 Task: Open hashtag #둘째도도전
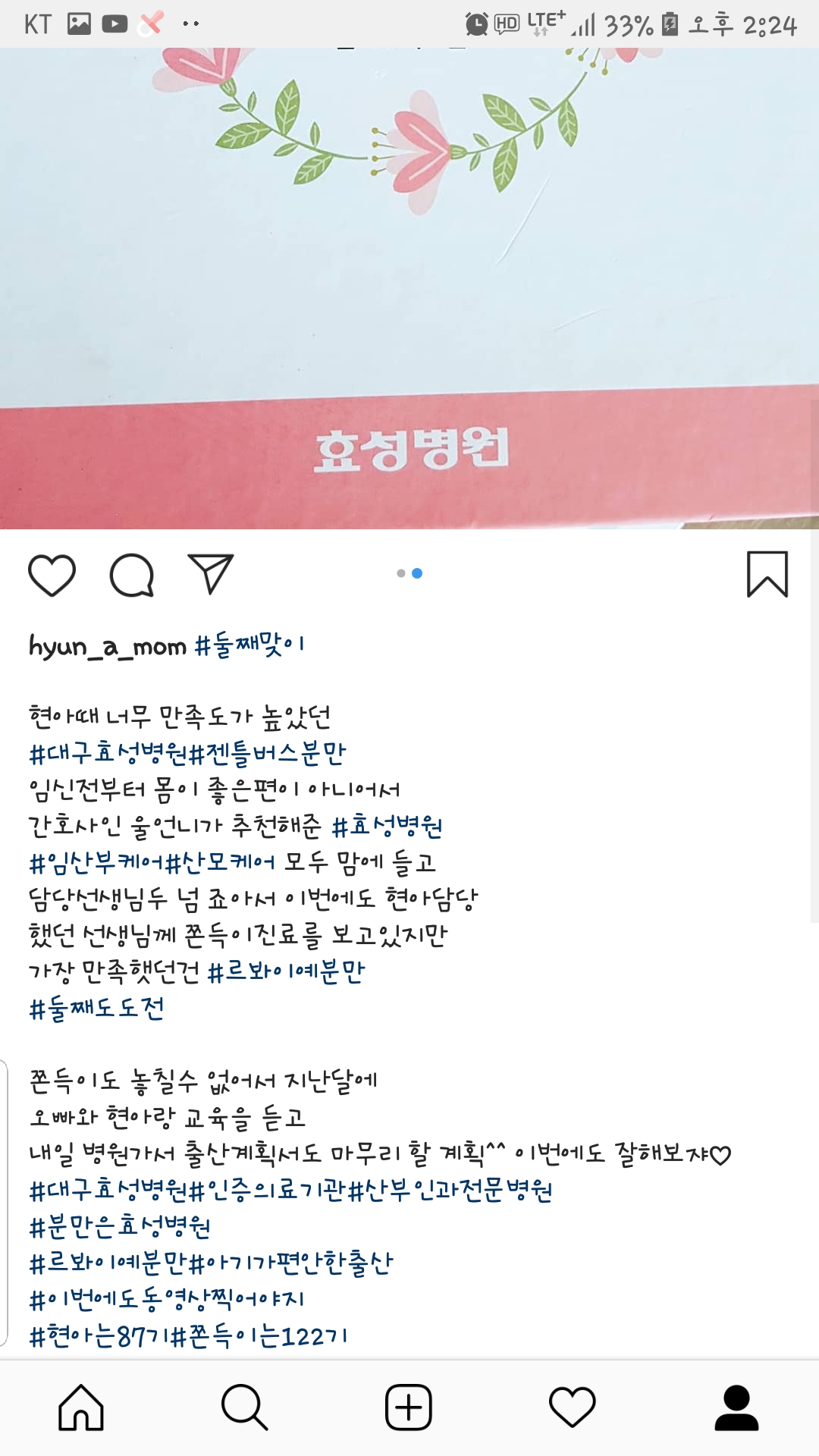point(96,1009)
